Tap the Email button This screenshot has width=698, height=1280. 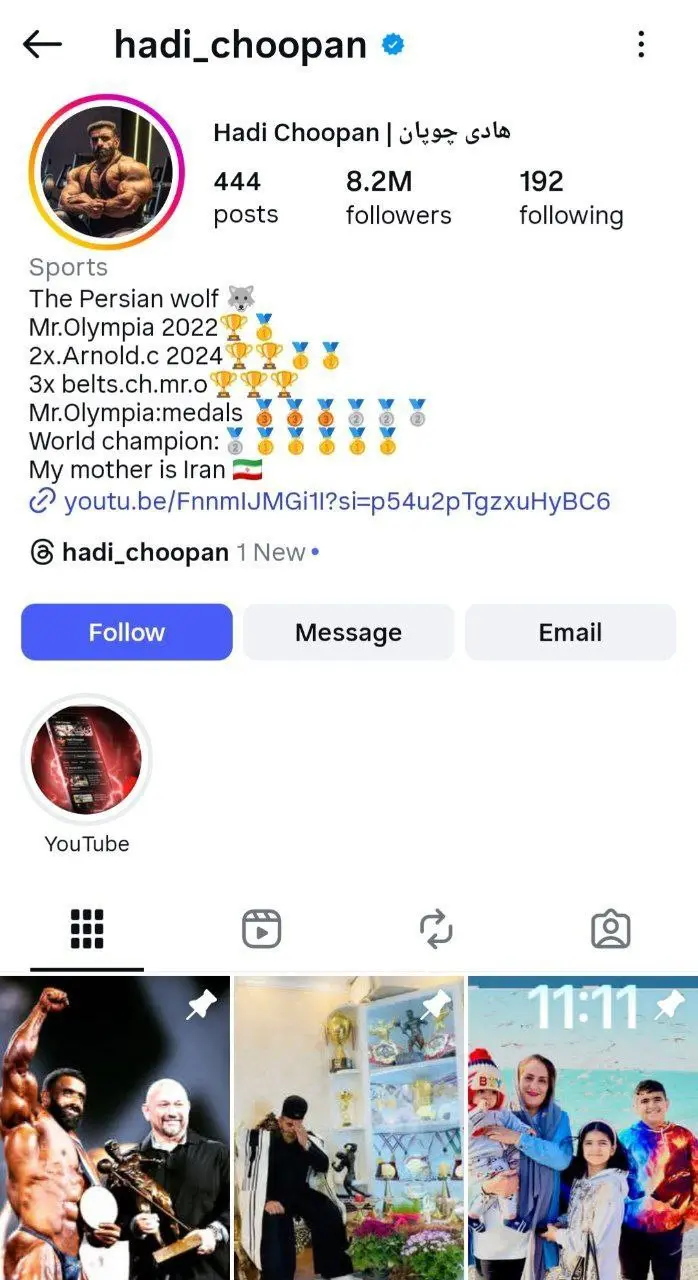click(570, 632)
